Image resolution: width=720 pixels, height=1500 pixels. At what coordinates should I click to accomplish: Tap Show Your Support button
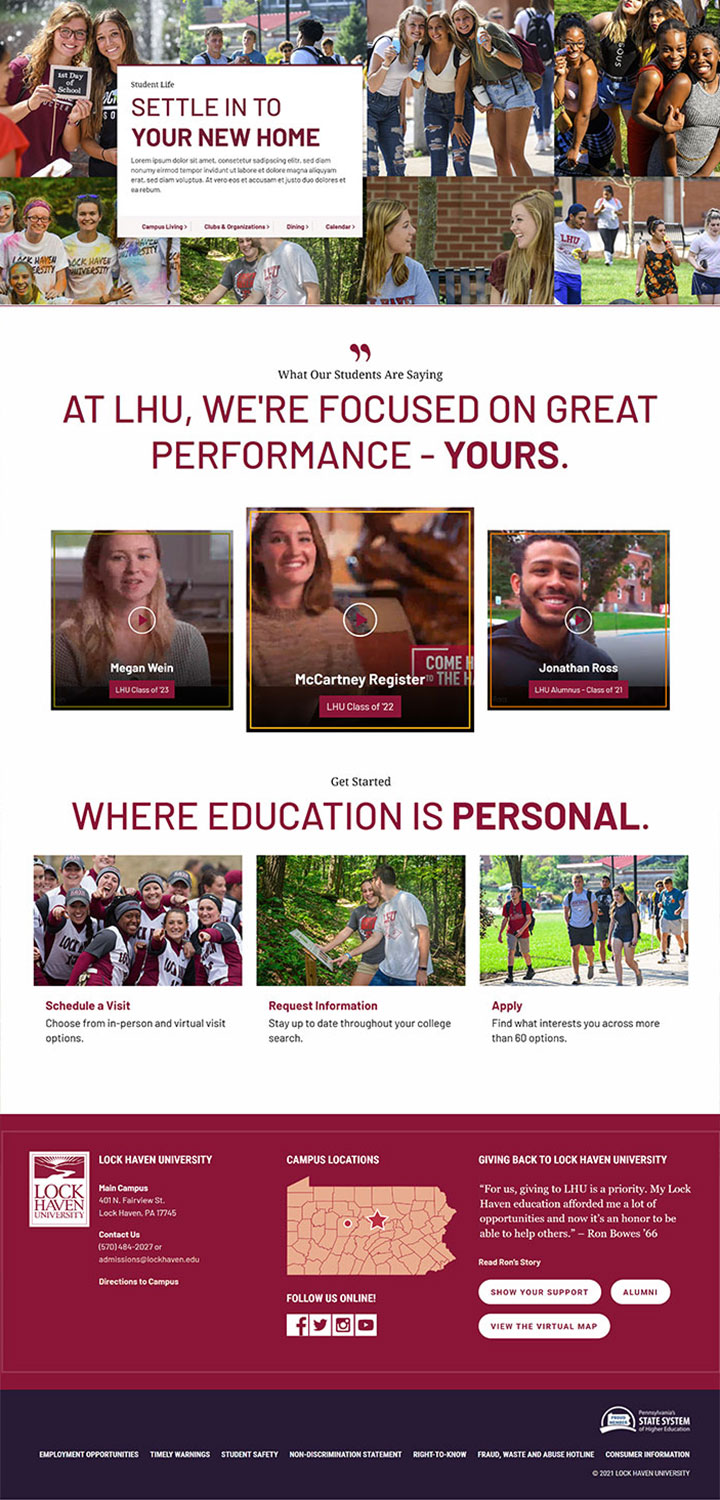(x=539, y=1292)
